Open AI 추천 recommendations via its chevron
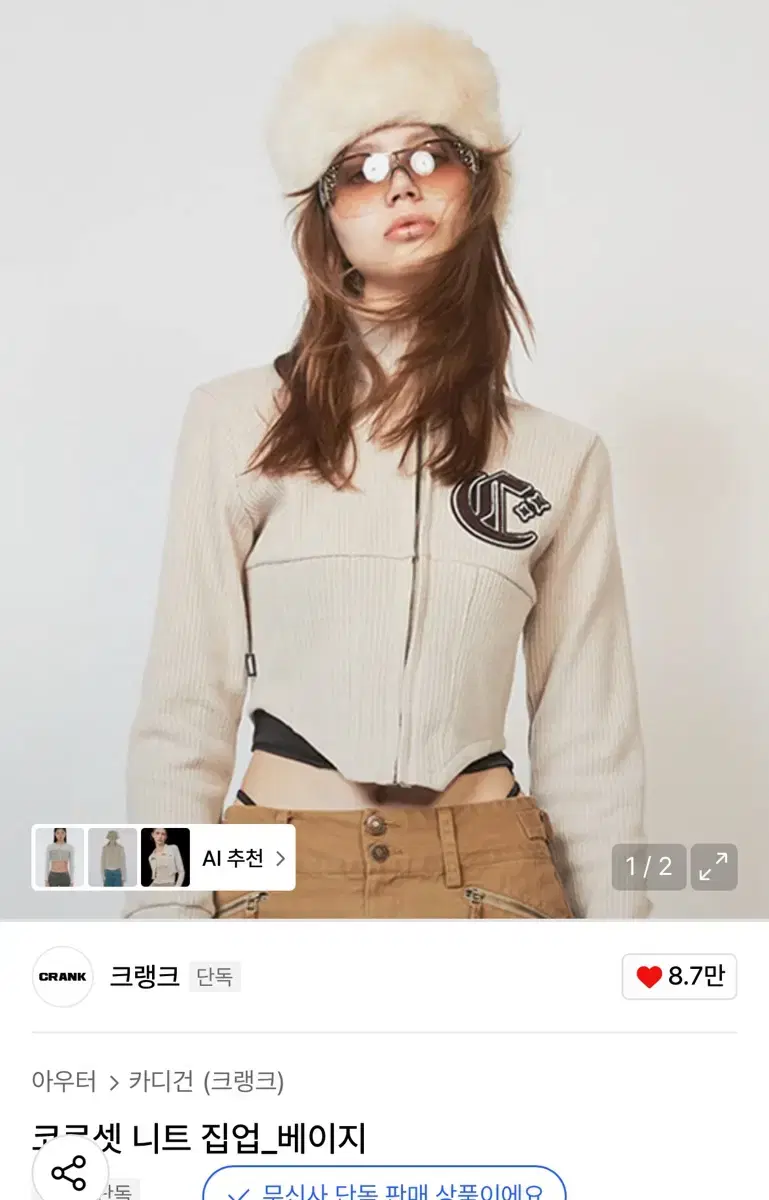Screen dimensions: 769x1200 click(x=283, y=858)
